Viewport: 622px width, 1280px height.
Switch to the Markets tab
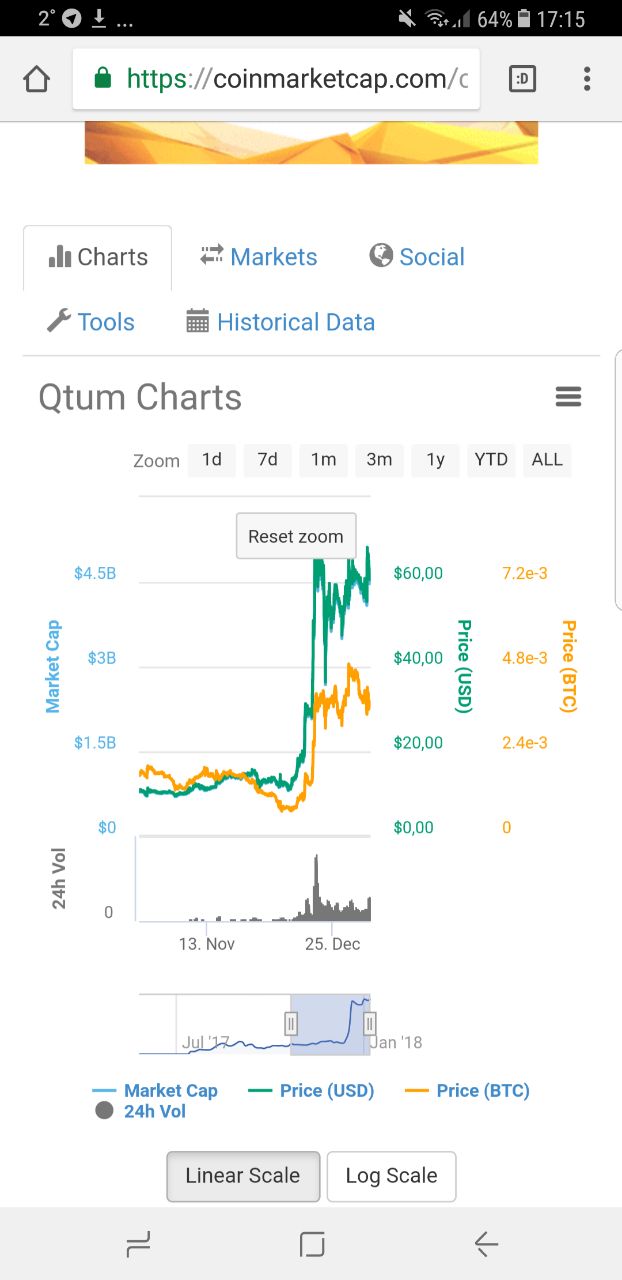[258, 257]
